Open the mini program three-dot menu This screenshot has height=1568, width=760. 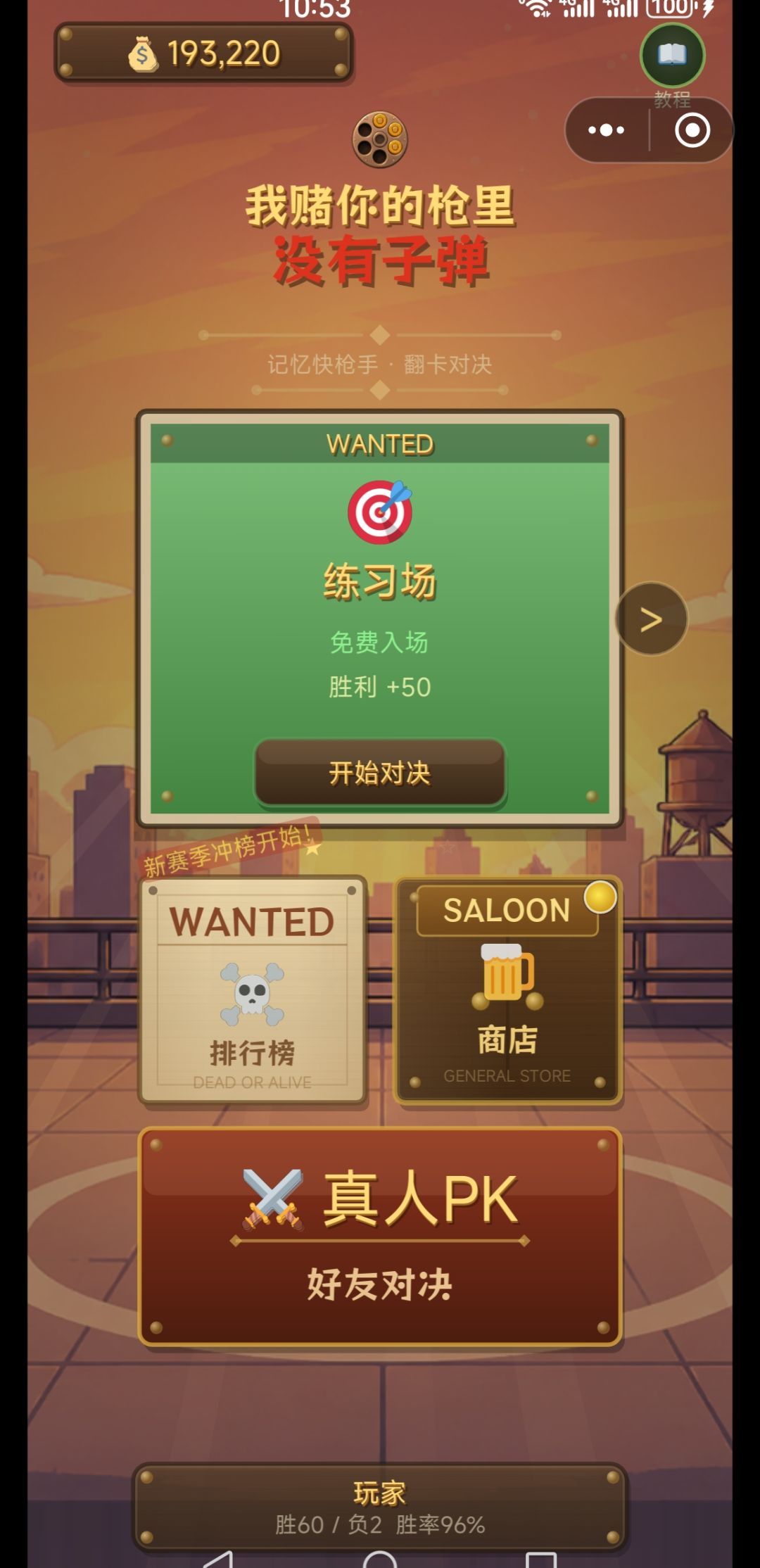[x=606, y=130]
